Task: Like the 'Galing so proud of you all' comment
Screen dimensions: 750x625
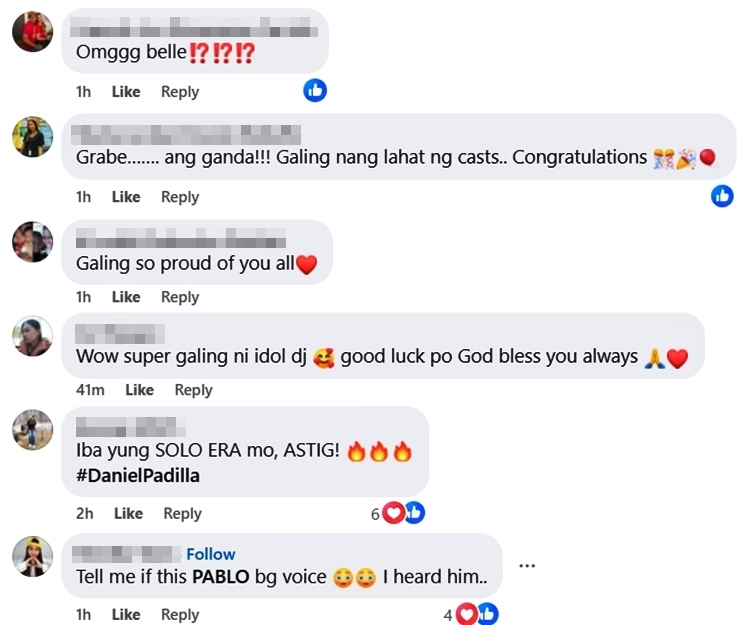Action: 126,297
